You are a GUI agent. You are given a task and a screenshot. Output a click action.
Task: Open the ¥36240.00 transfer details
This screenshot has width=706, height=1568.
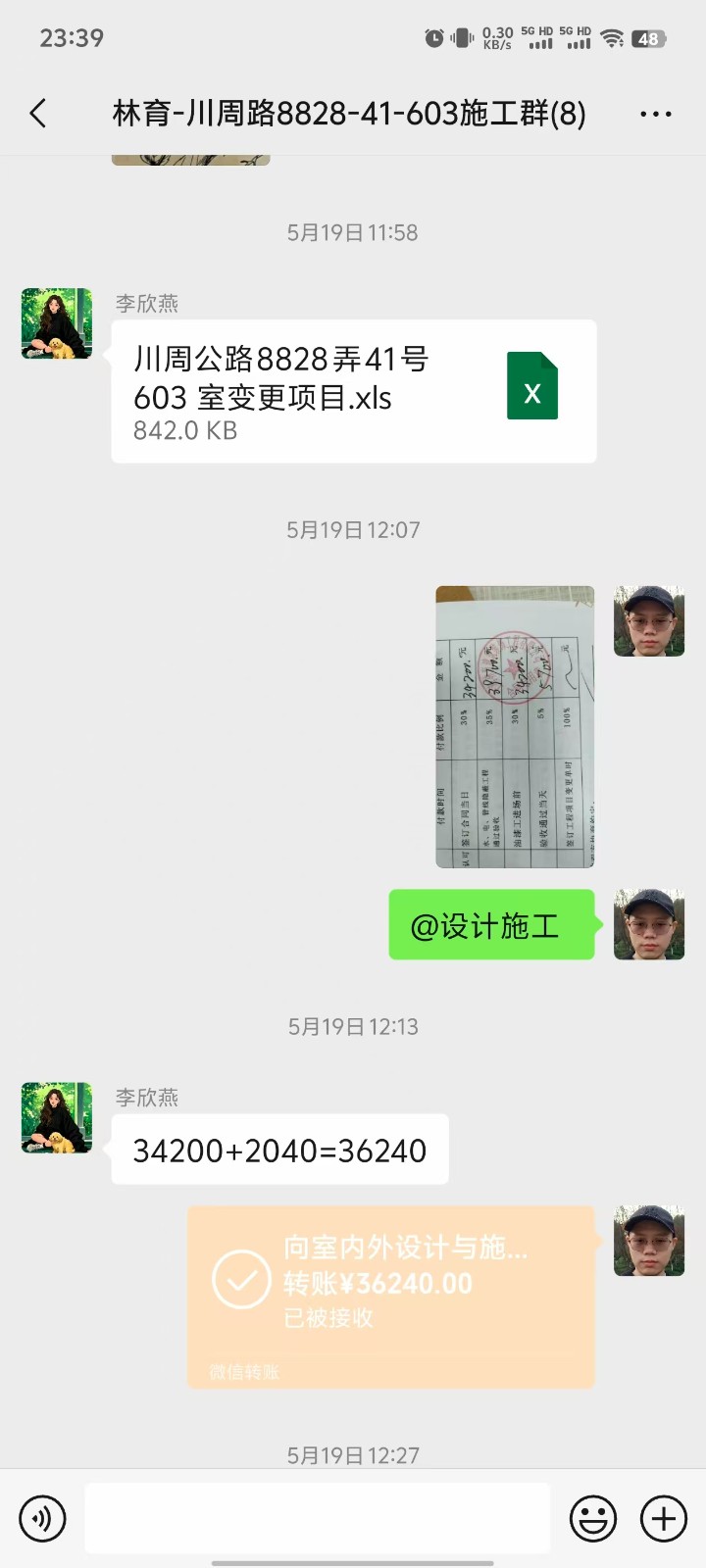point(391,1296)
